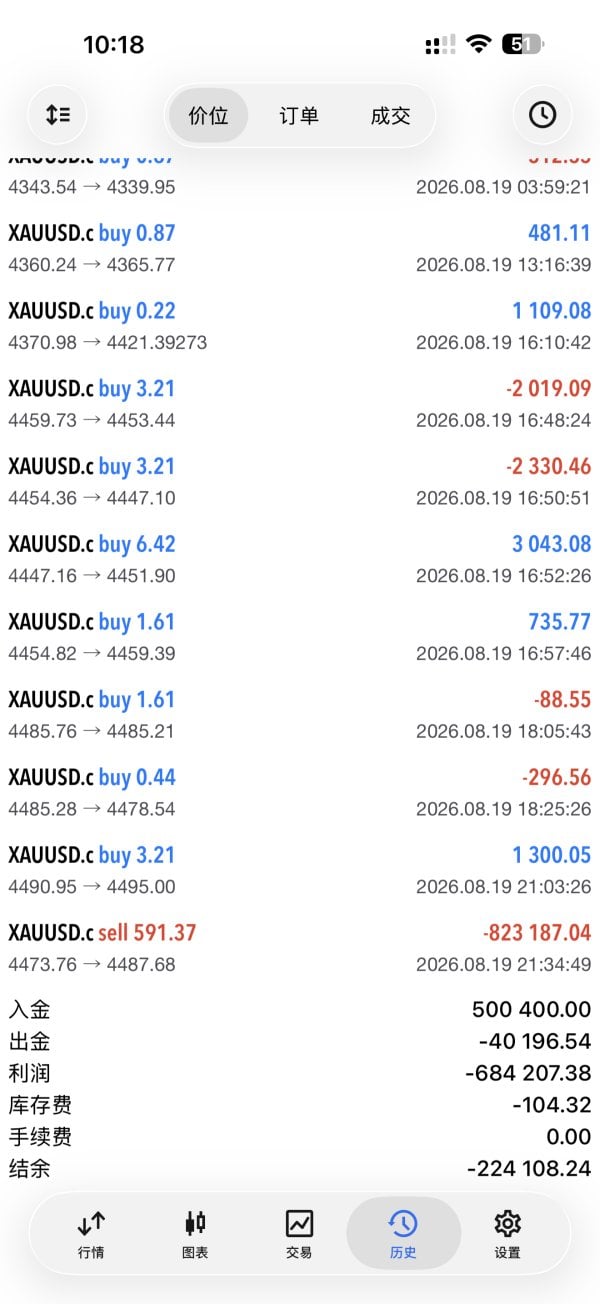The image size is (600, 1304).
Task: Switch to the 成交 segment
Action: (x=390, y=115)
